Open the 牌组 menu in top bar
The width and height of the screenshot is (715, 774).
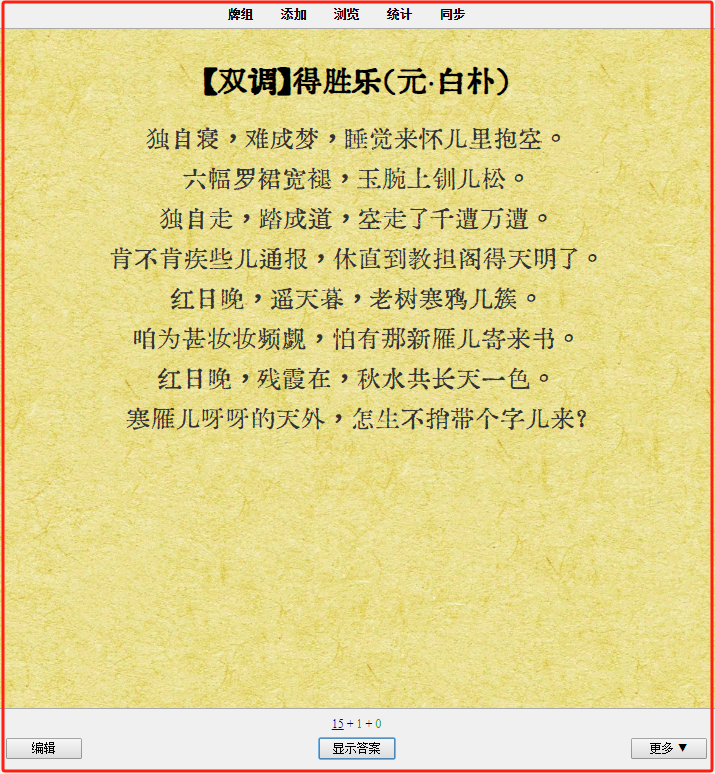click(240, 14)
